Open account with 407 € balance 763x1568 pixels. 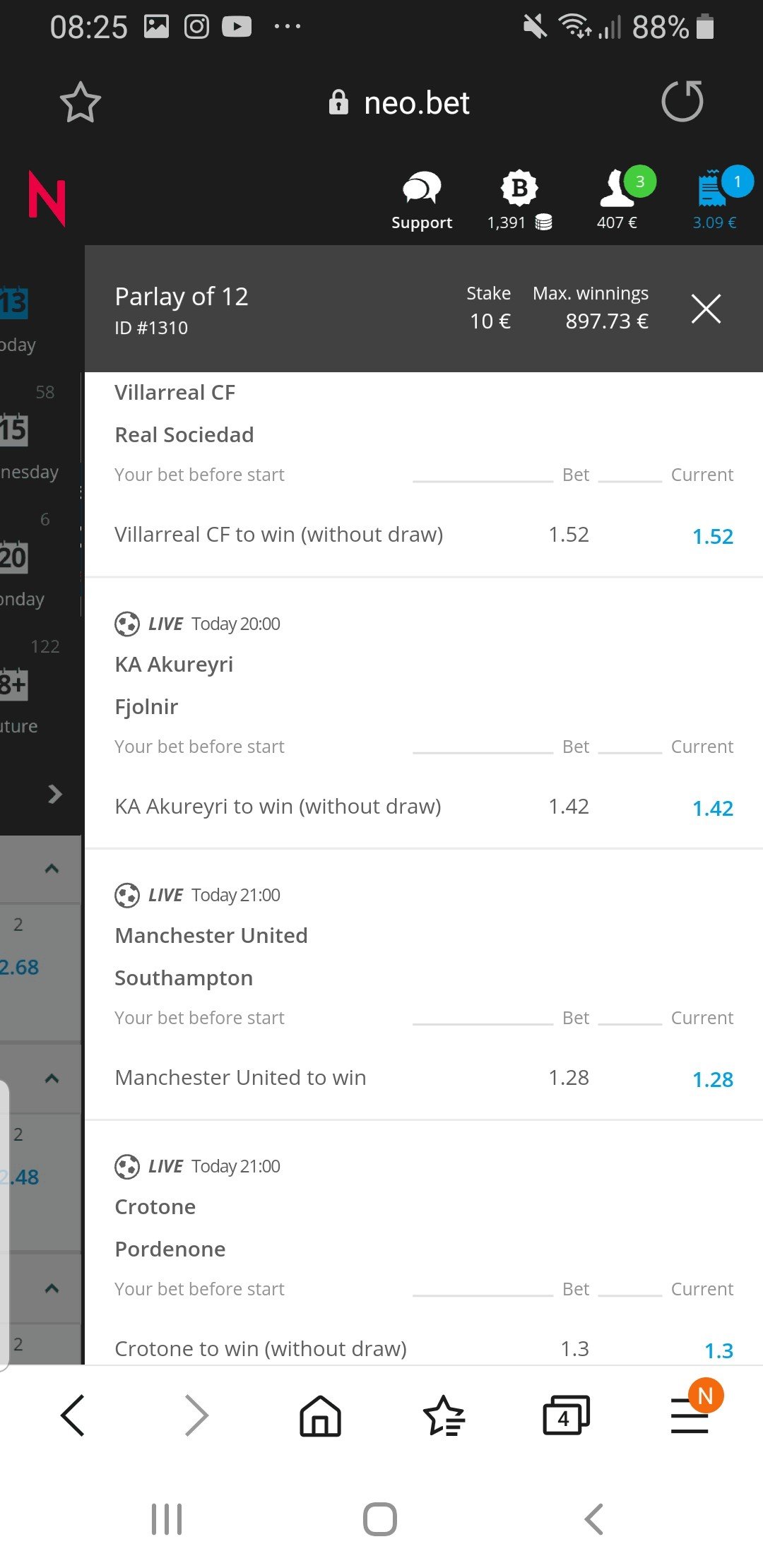coord(617,201)
